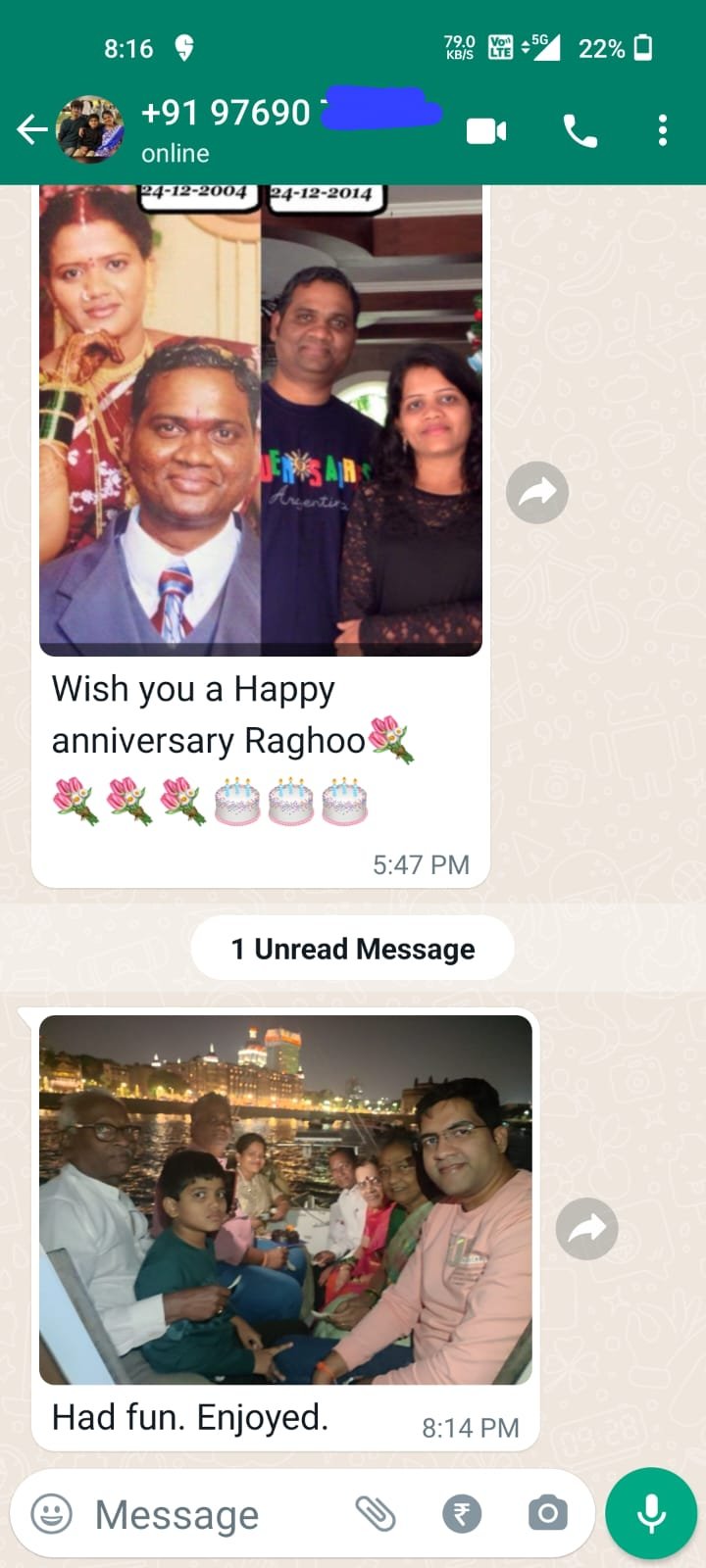Attach a file with the paperclip
The width and height of the screenshot is (706, 1568).
pyautogui.click(x=375, y=1514)
